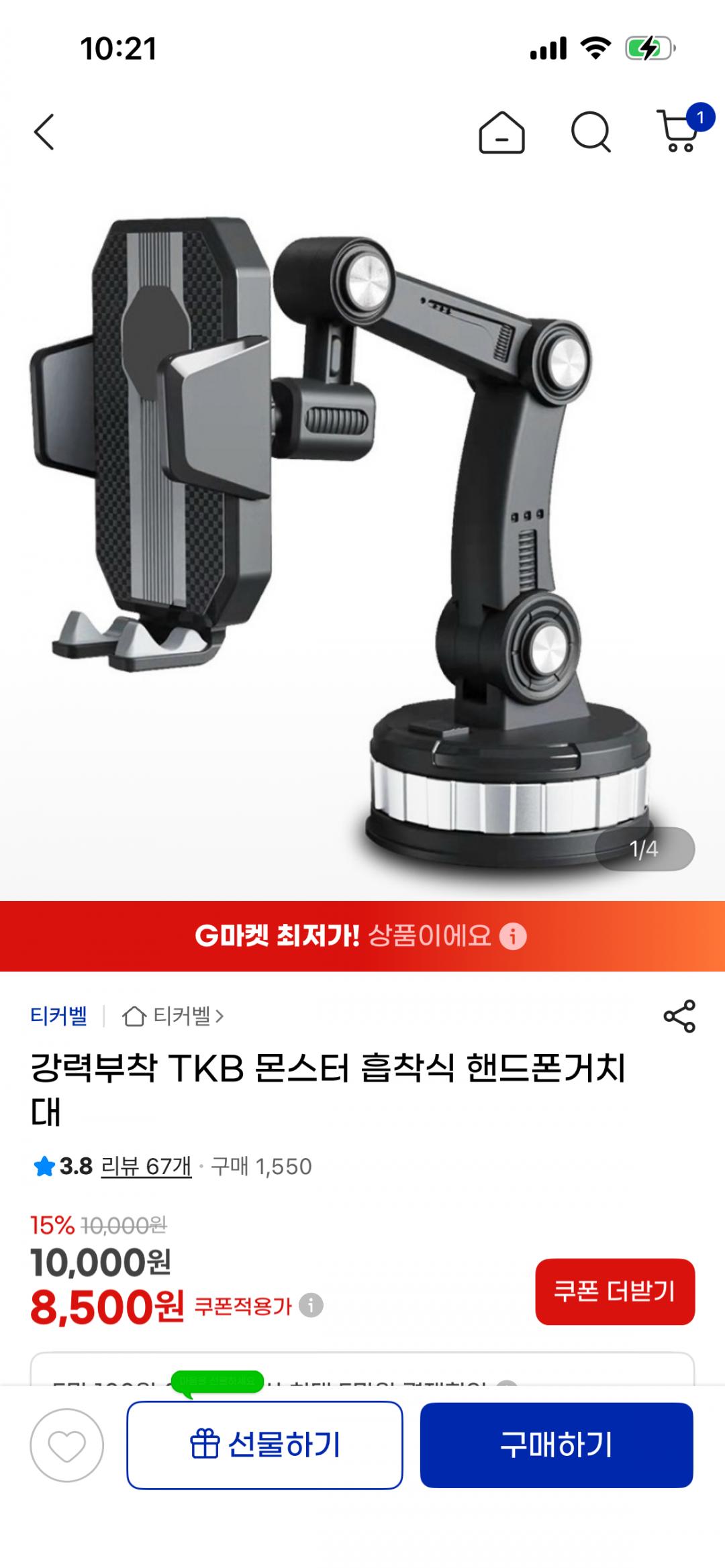725x1568 pixels.
Task: Visit the 티커벨 mini shop
Action: click(173, 1016)
